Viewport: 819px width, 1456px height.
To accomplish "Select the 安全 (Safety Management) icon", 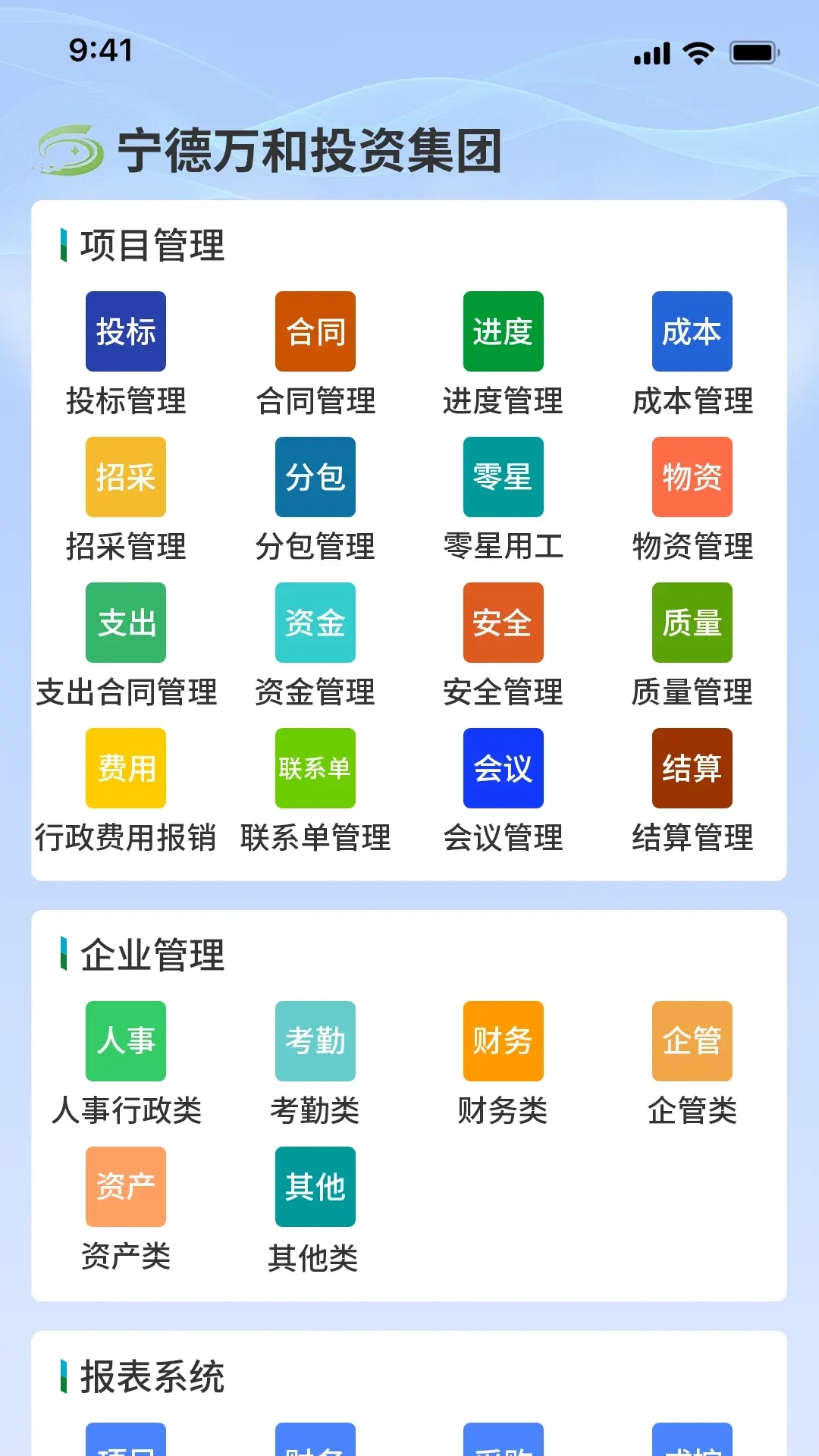I will pyautogui.click(x=503, y=622).
